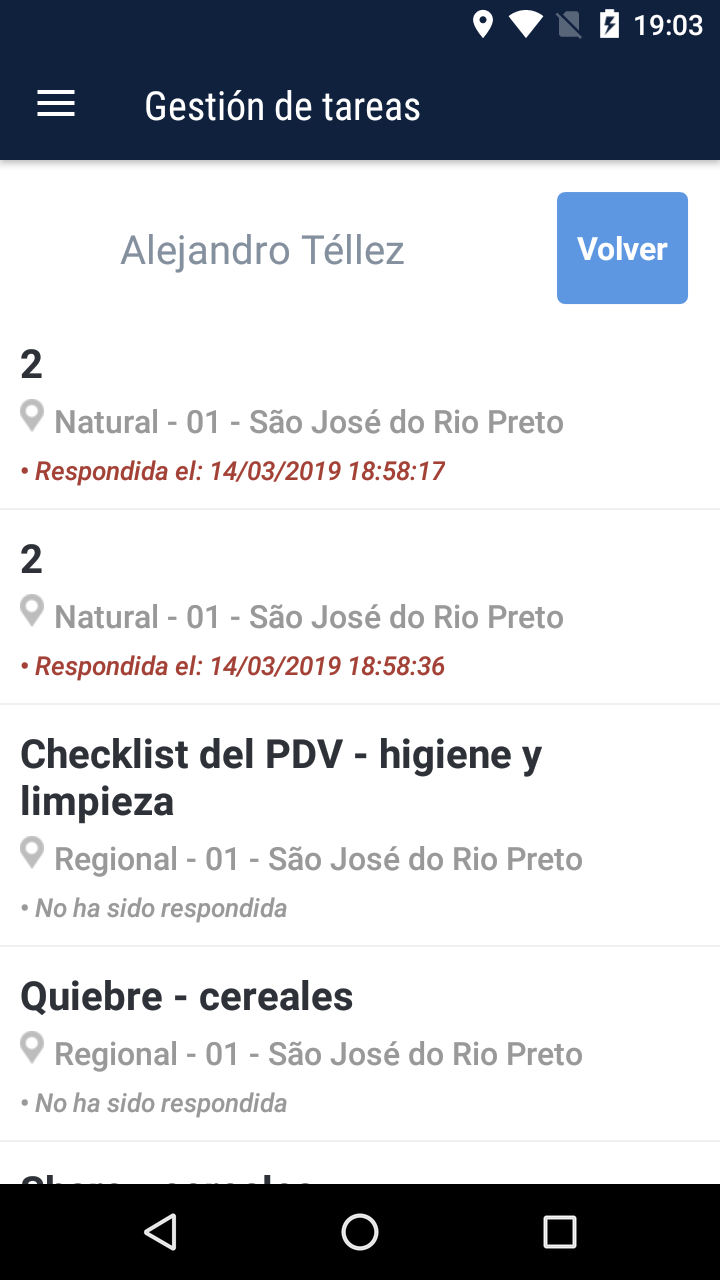Tap the GPS location icon in the status bar

click(483, 25)
